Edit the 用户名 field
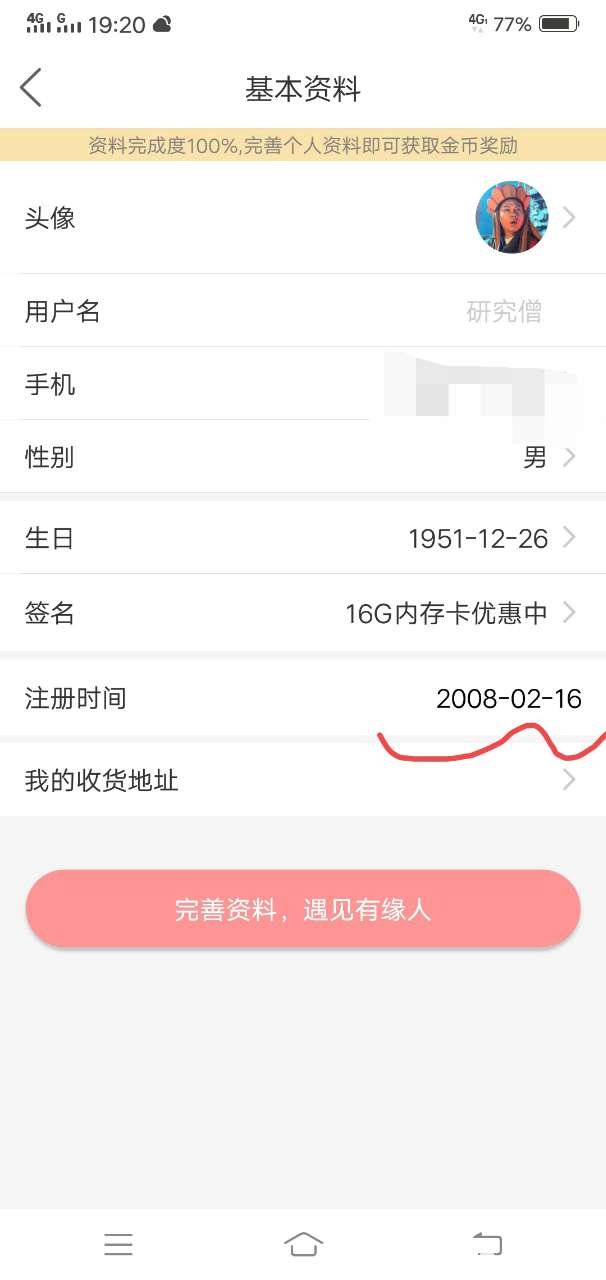Image resolution: width=606 pixels, height=1280 pixels. tap(303, 311)
